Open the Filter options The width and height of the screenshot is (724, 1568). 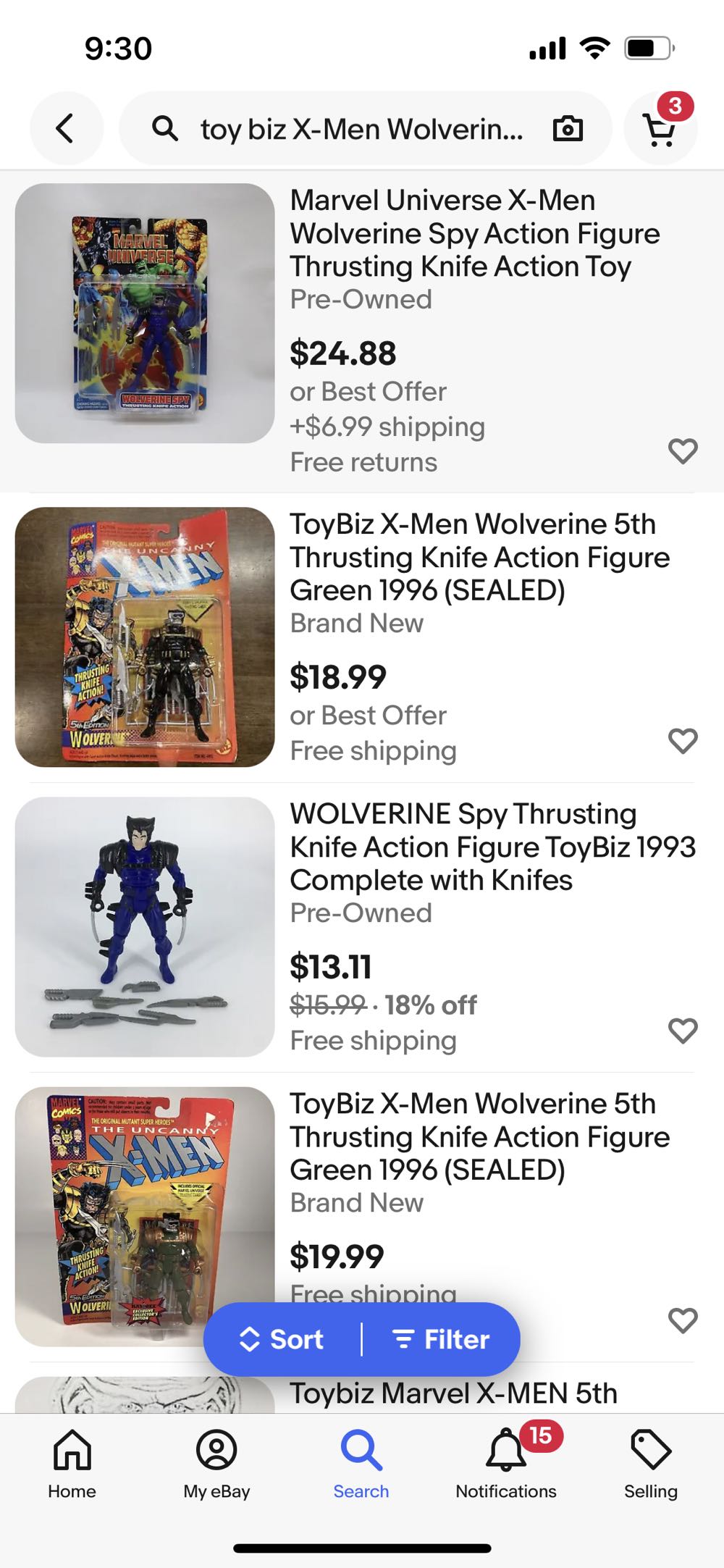441,1339
